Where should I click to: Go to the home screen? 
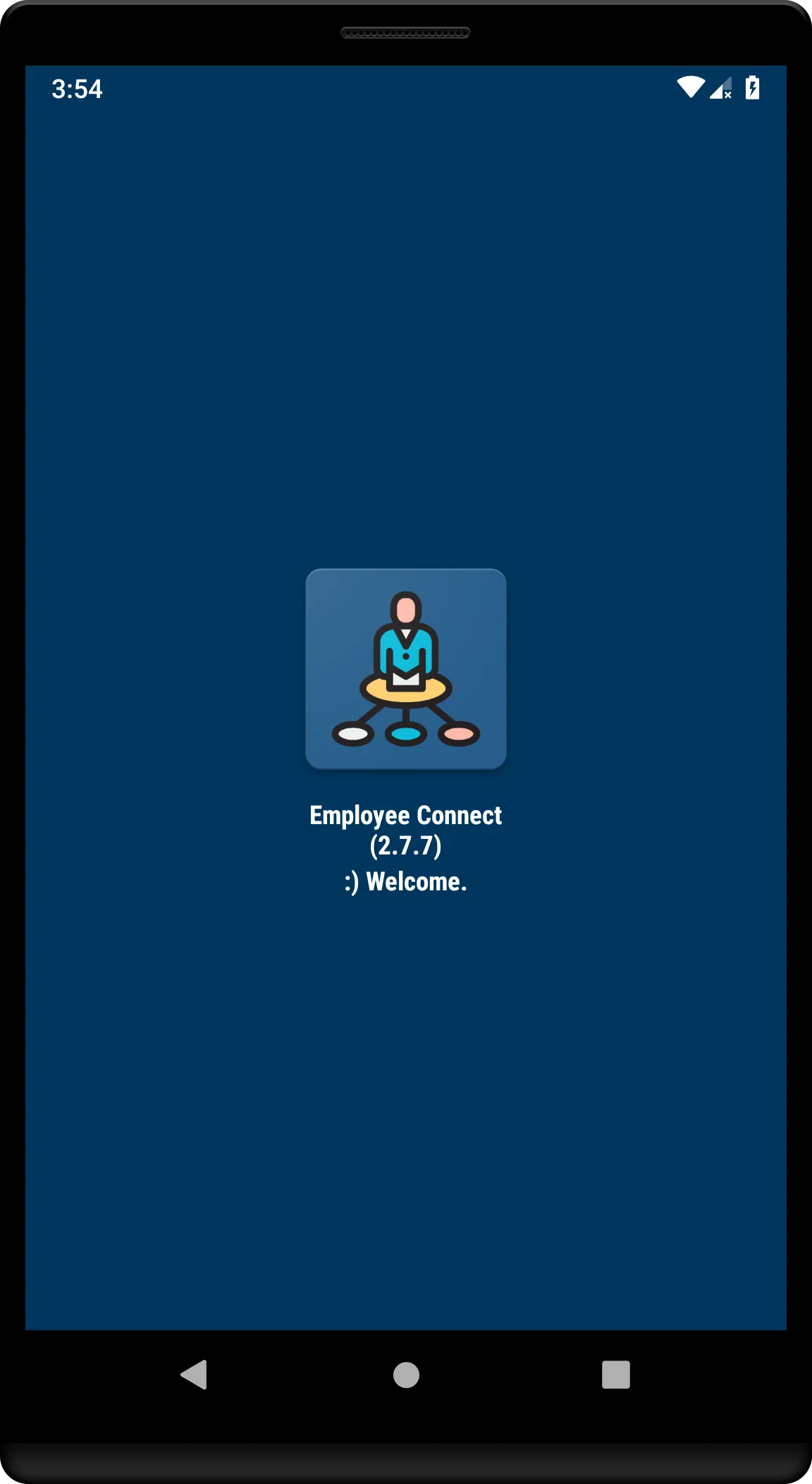[406, 1374]
